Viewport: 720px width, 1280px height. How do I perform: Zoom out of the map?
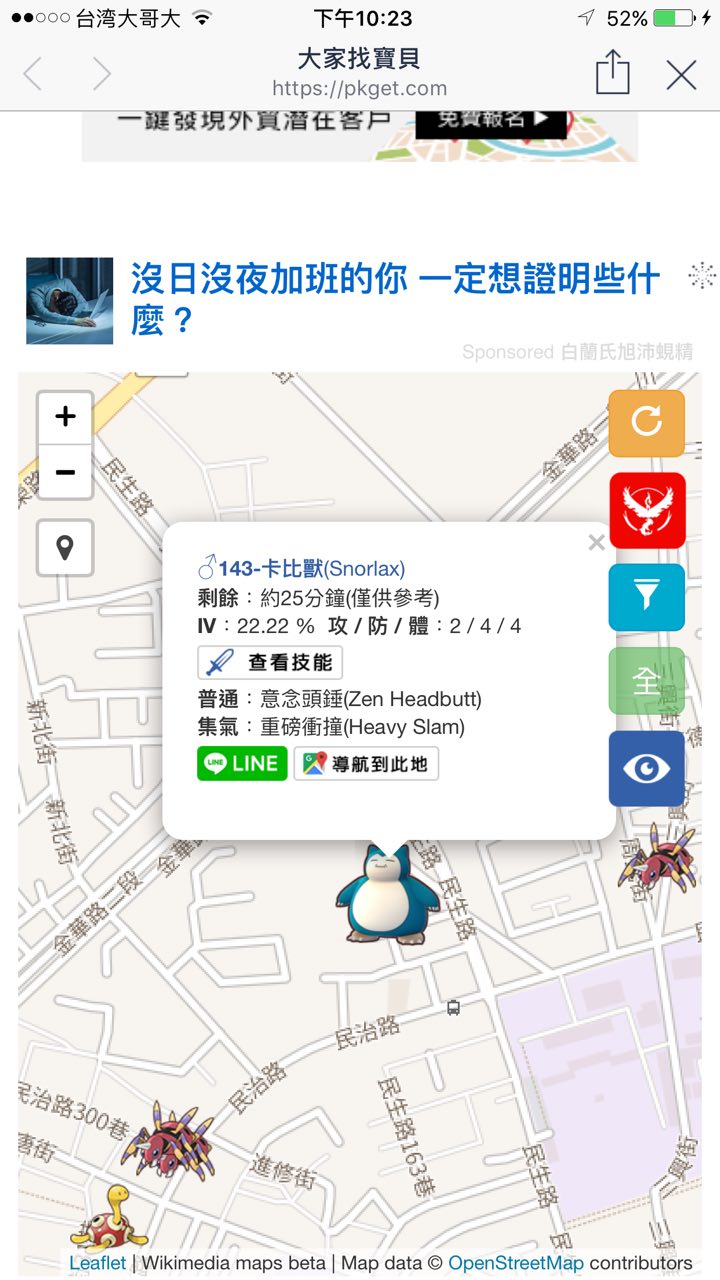click(x=65, y=472)
